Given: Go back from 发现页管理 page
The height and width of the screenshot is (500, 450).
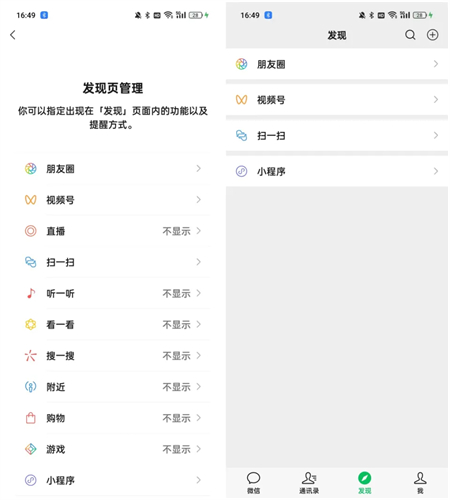Looking at the screenshot, I should point(13,35).
